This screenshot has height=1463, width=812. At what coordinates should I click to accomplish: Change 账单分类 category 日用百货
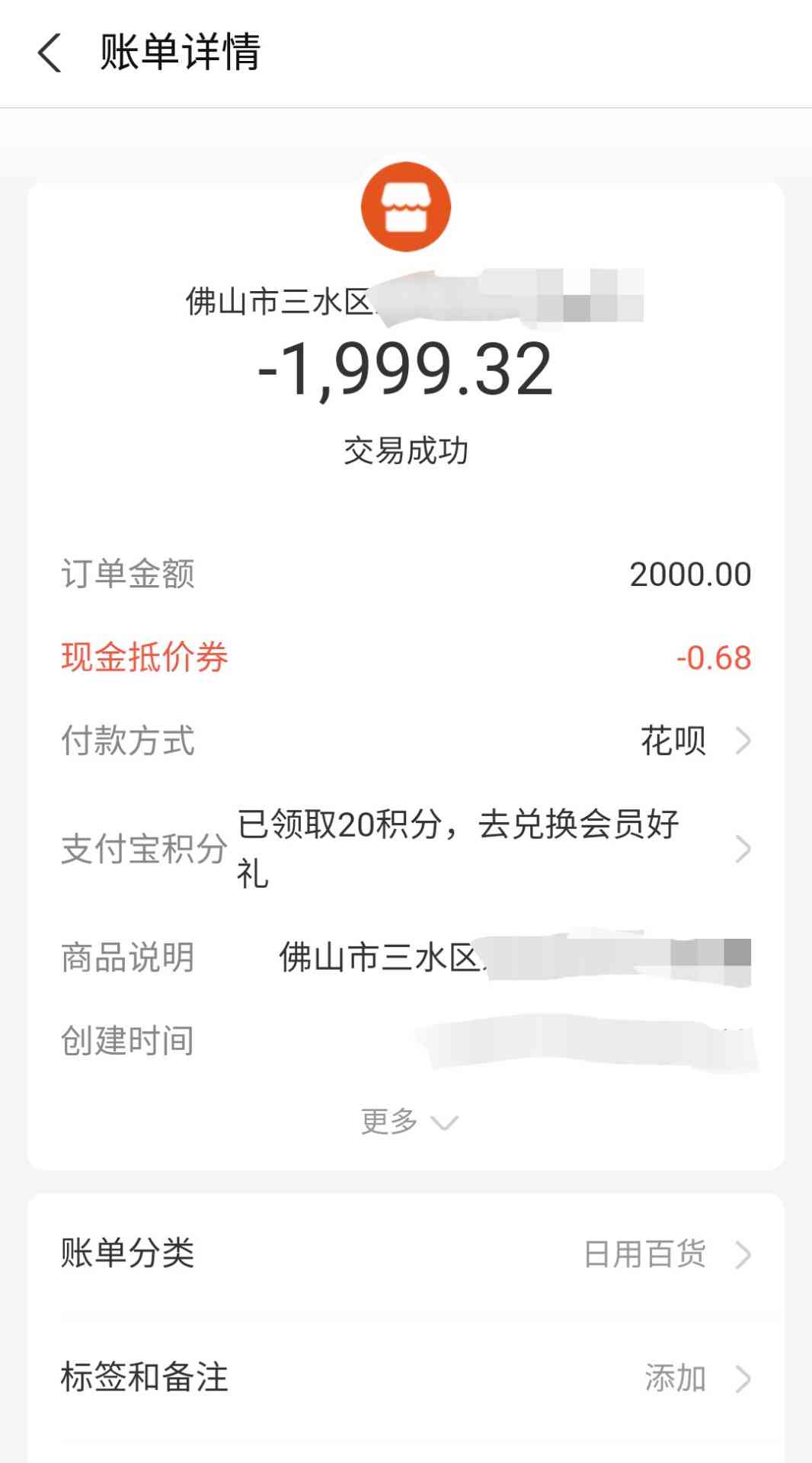coord(406,1253)
